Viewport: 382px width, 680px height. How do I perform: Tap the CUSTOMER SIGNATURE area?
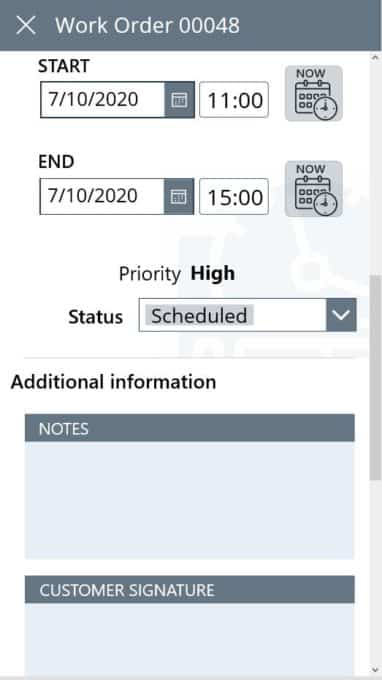tap(189, 638)
